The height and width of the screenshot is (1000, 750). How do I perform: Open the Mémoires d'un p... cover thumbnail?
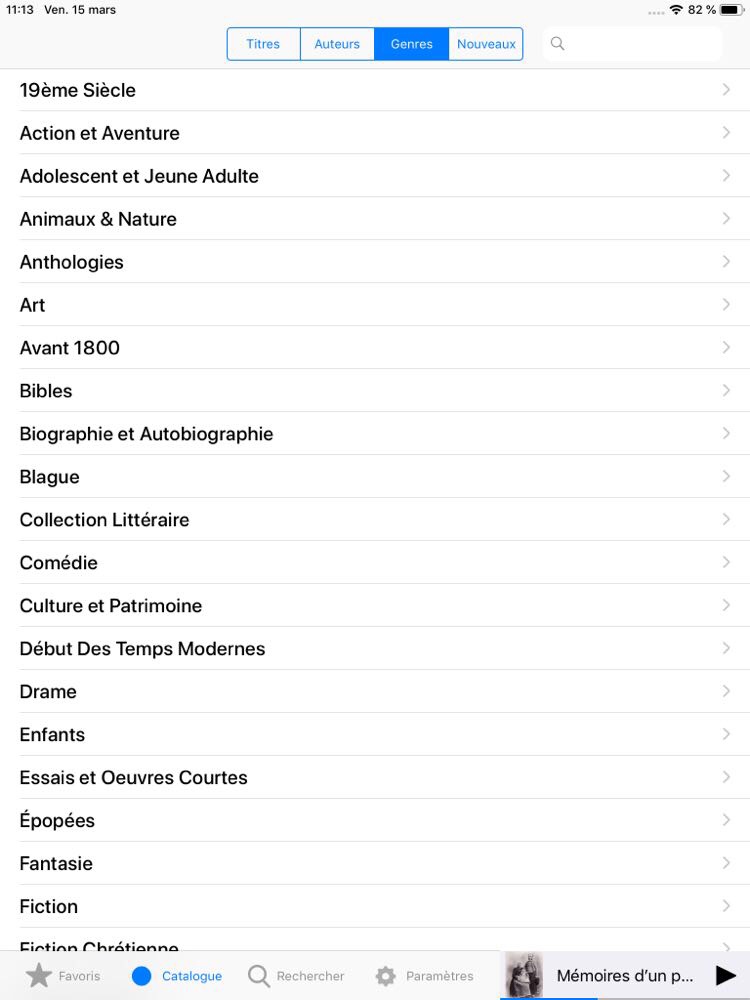[x=524, y=975]
